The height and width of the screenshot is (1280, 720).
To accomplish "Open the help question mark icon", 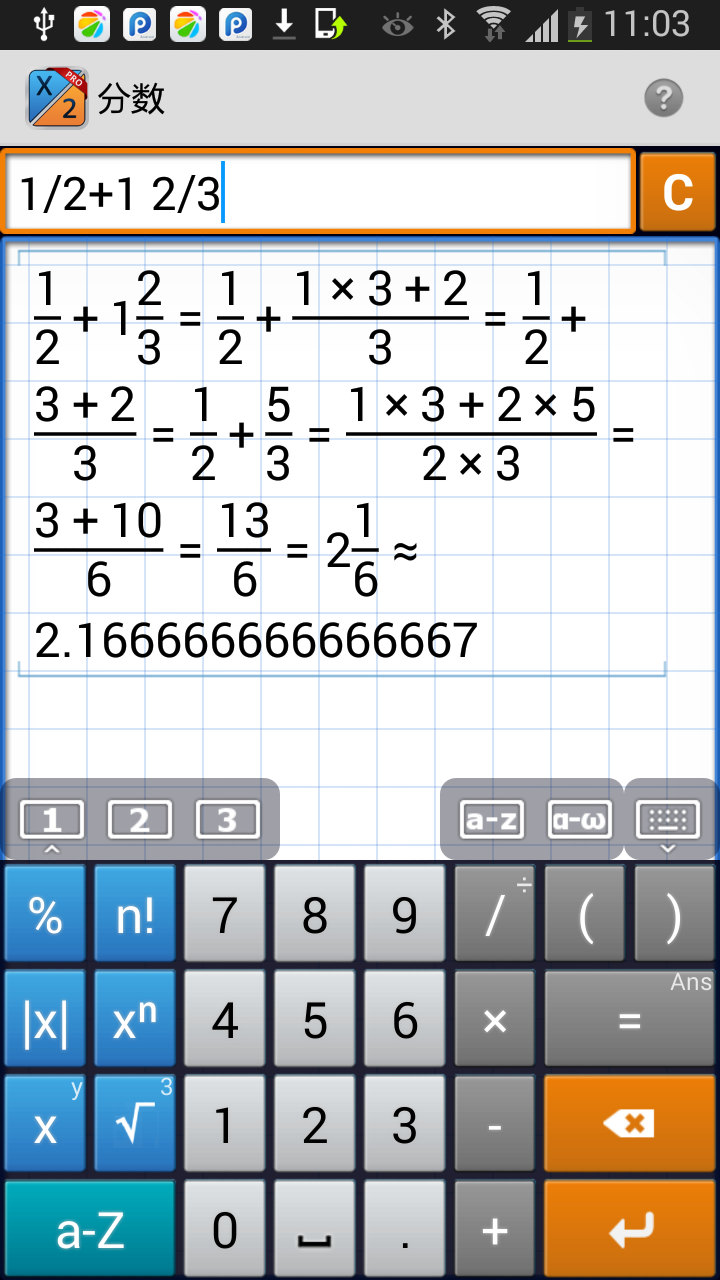I will [x=663, y=98].
